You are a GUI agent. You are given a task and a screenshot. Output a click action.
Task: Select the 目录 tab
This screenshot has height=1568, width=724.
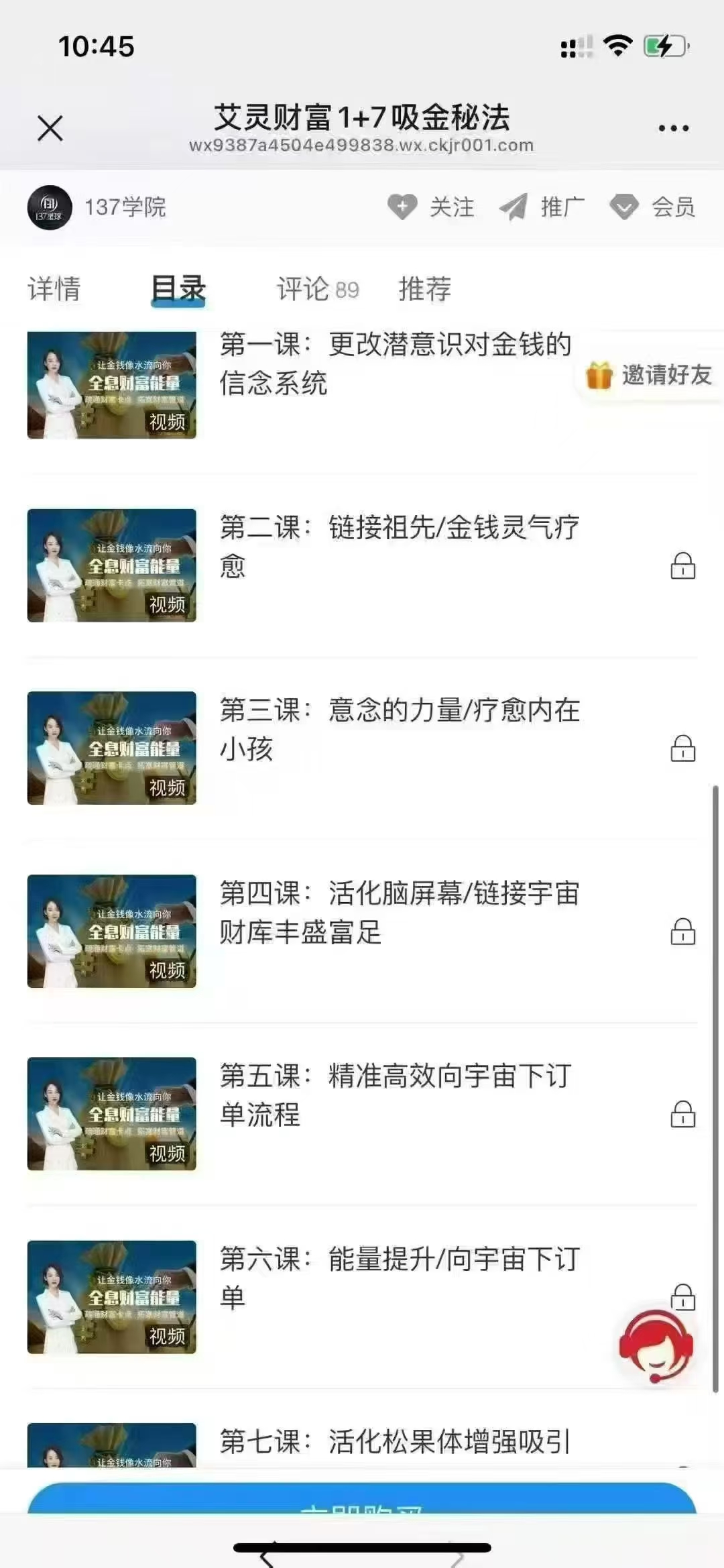178,289
